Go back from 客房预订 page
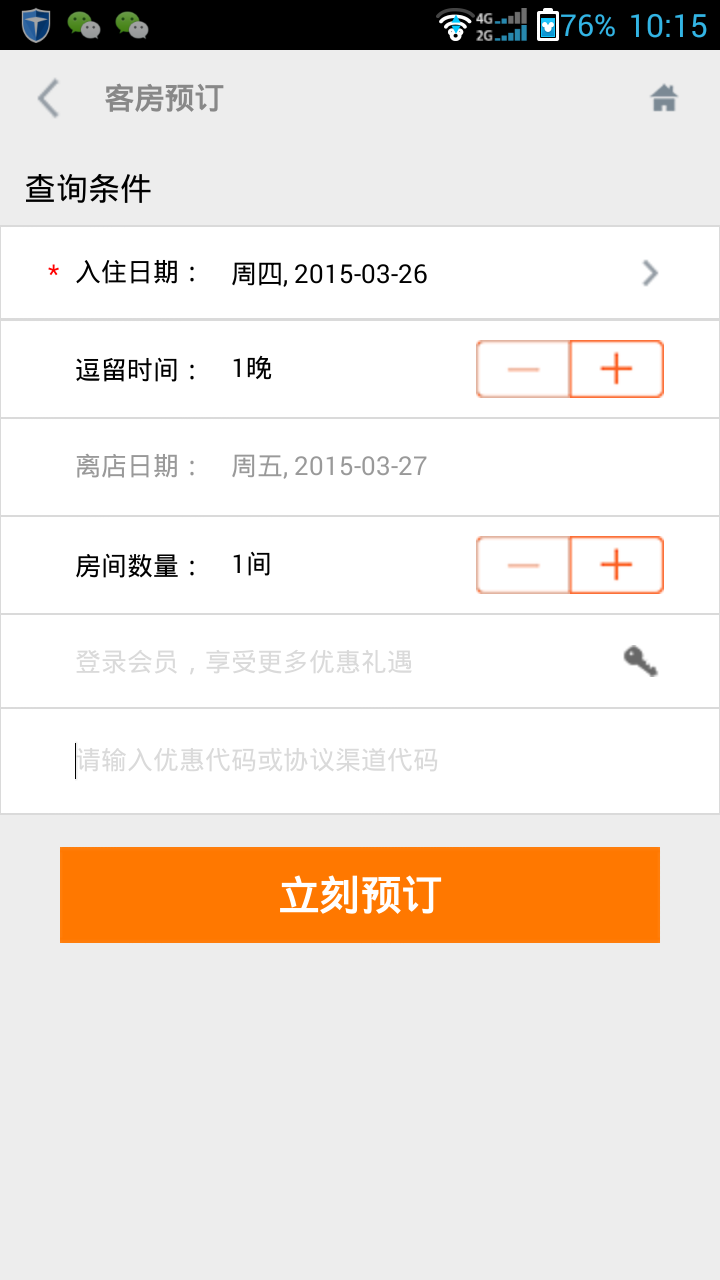The width and height of the screenshot is (720, 1280). tap(48, 99)
